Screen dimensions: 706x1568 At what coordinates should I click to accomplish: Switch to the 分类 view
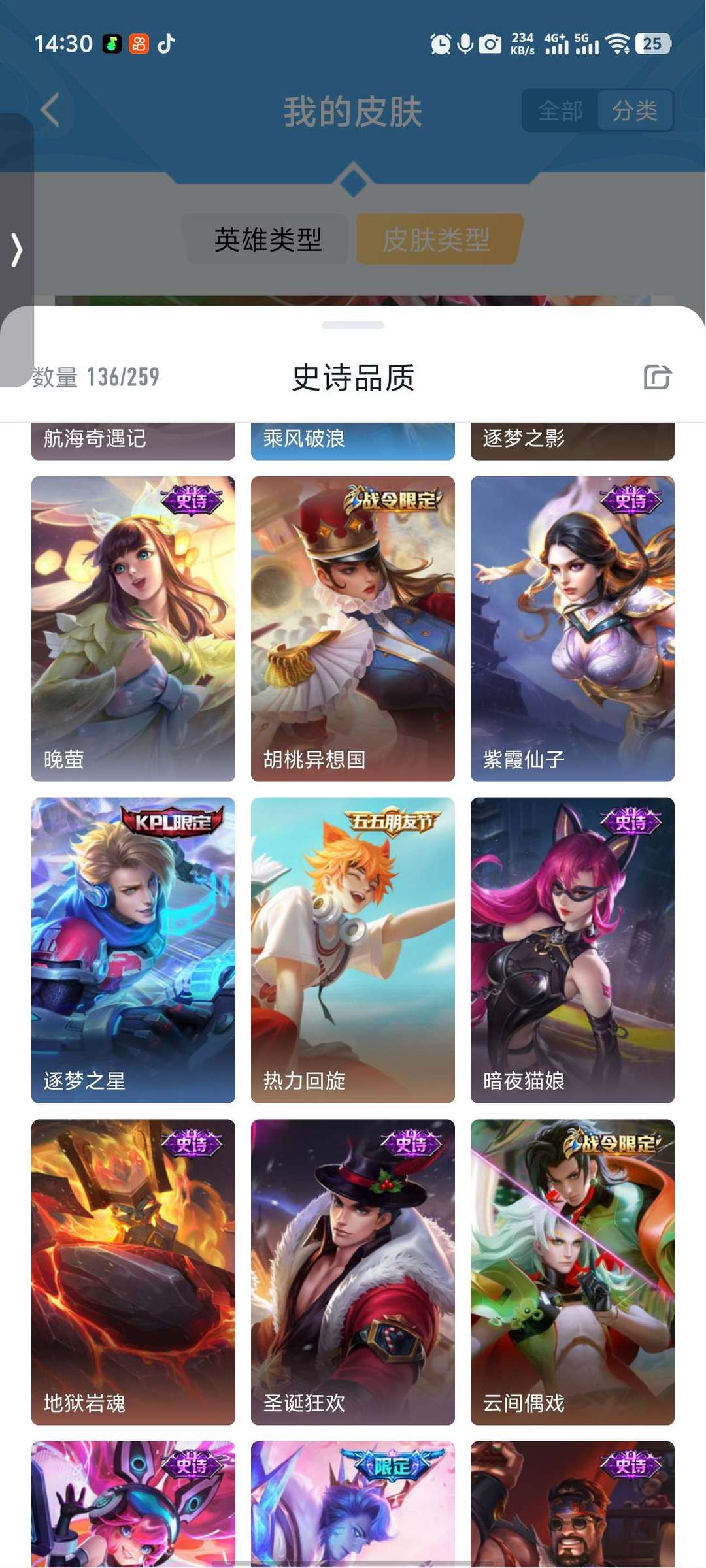[x=635, y=110]
